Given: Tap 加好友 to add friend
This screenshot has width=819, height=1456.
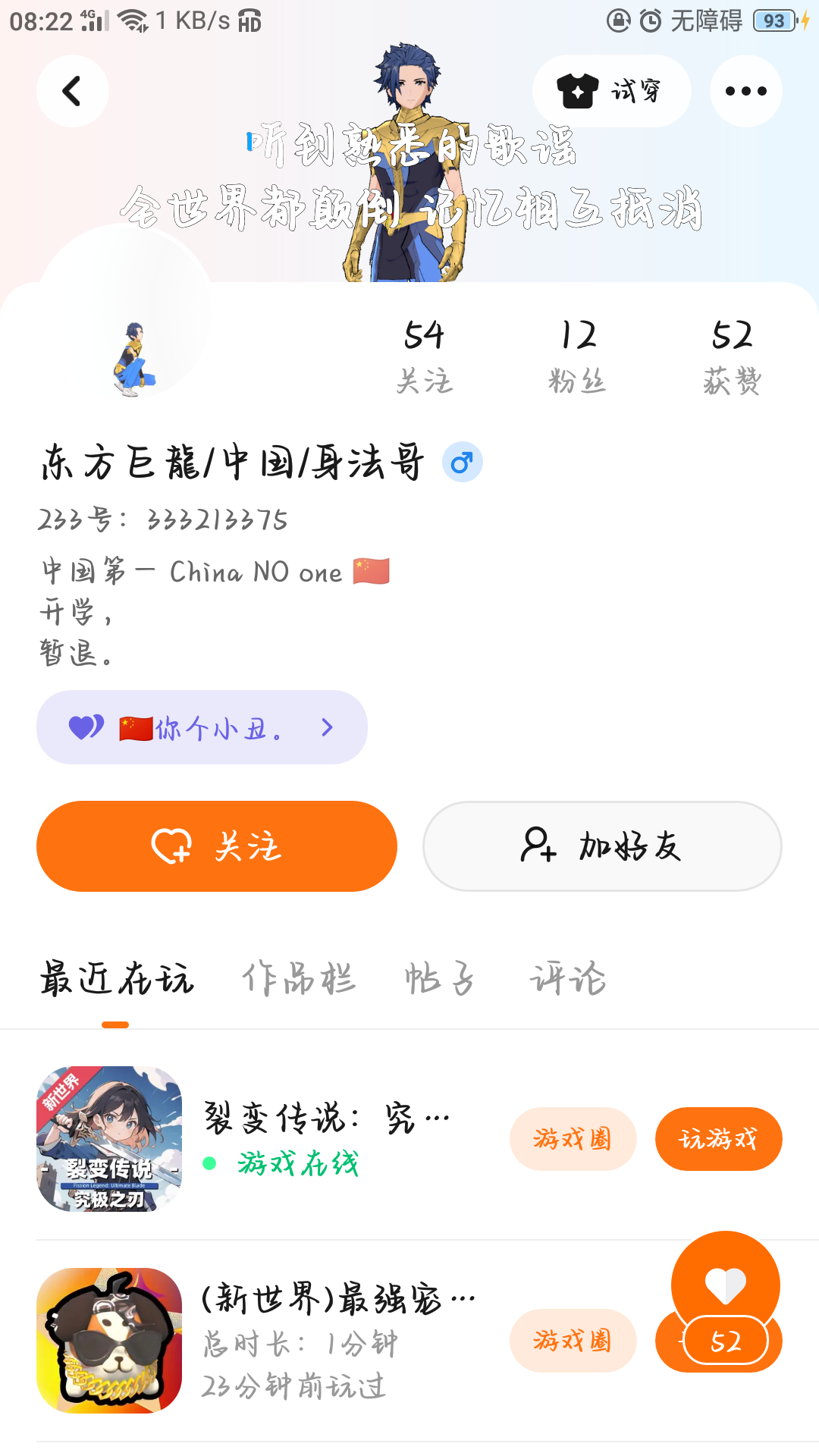Looking at the screenshot, I should tap(602, 846).
